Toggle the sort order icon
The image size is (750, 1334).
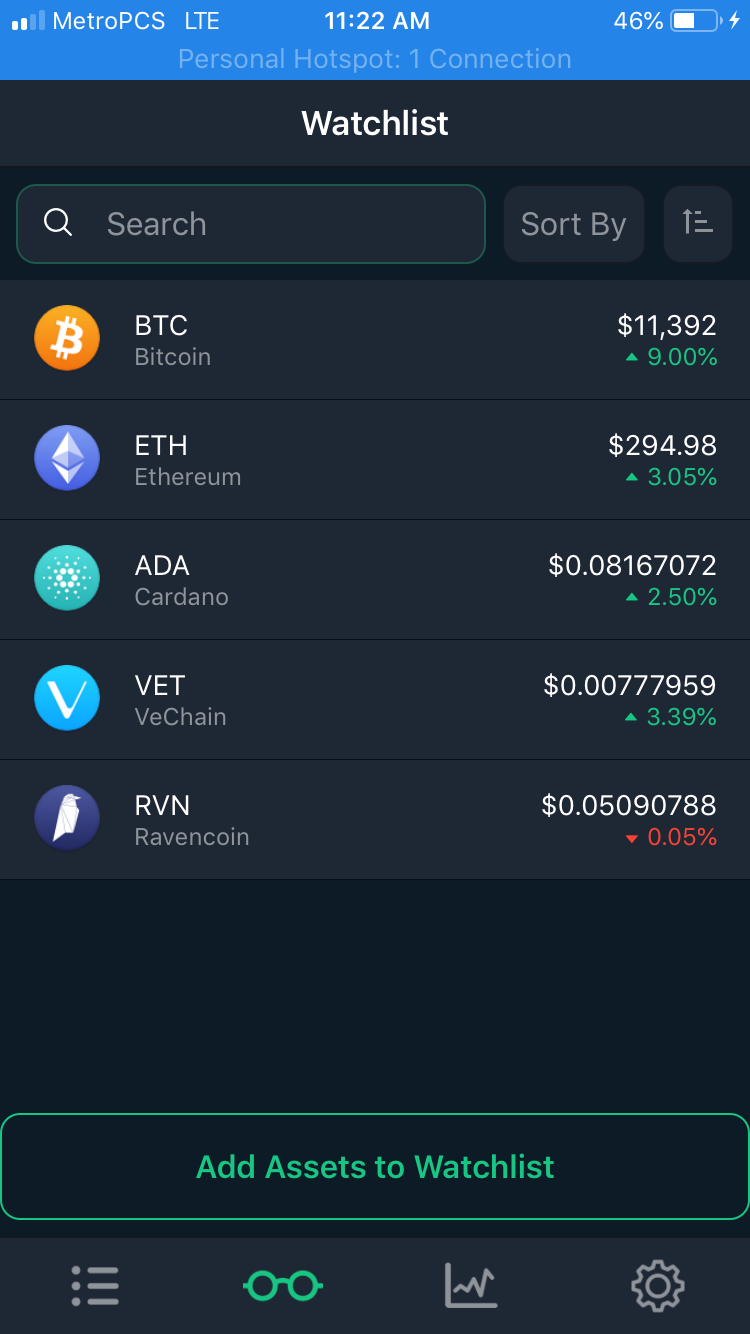pos(697,224)
